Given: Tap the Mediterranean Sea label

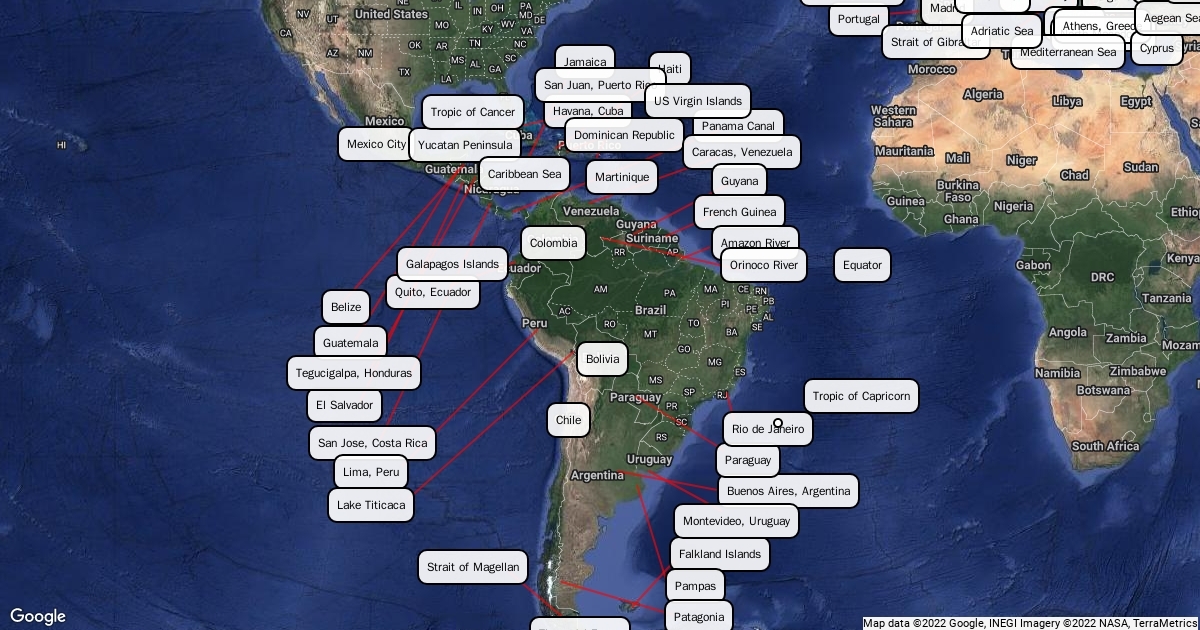Looking at the screenshot, I should (1068, 52).
